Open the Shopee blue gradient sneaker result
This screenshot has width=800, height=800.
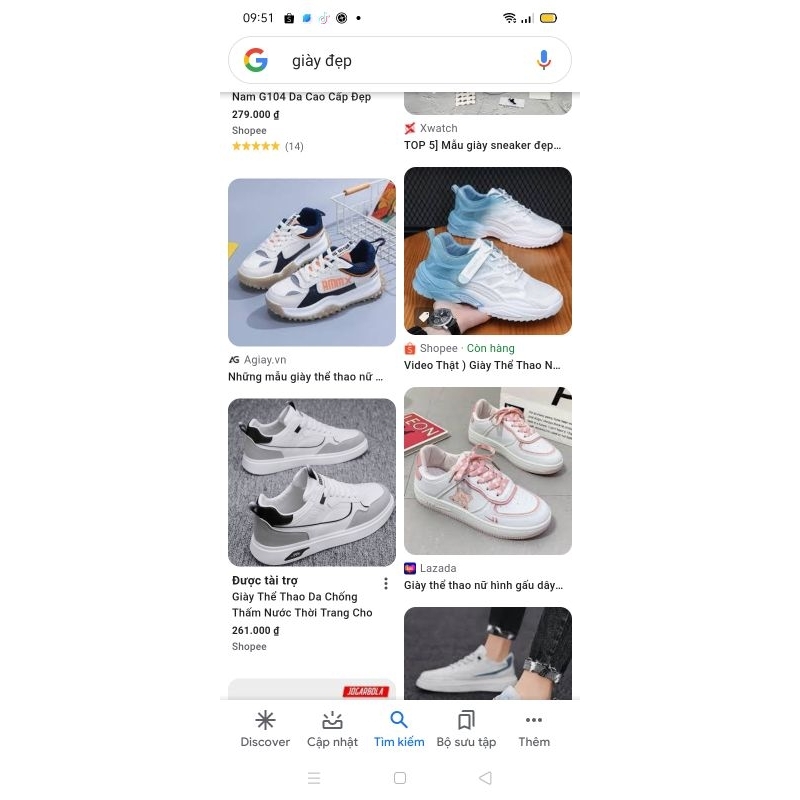pyautogui.click(x=488, y=251)
